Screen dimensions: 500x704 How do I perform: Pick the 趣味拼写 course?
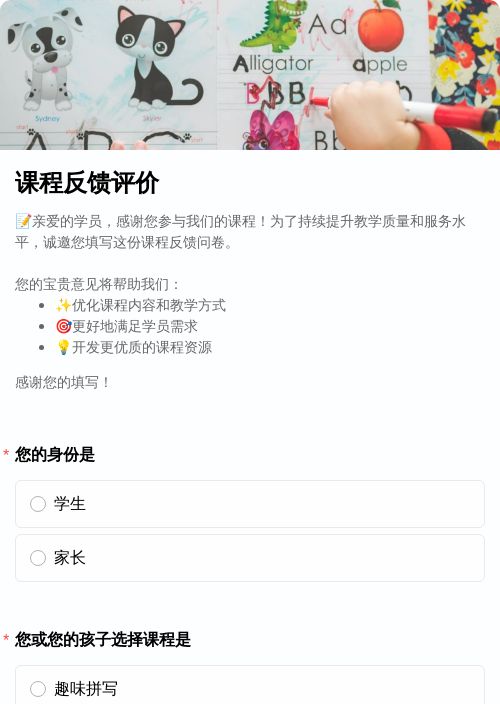pos(250,686)
